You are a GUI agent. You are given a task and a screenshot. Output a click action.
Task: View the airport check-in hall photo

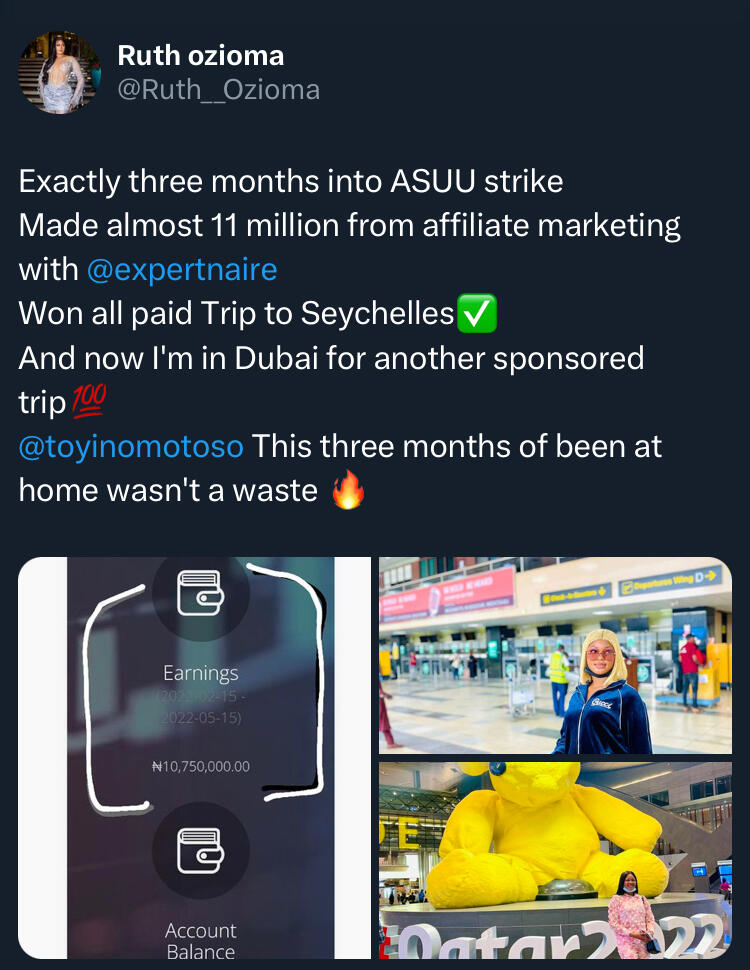coord(555,655)
